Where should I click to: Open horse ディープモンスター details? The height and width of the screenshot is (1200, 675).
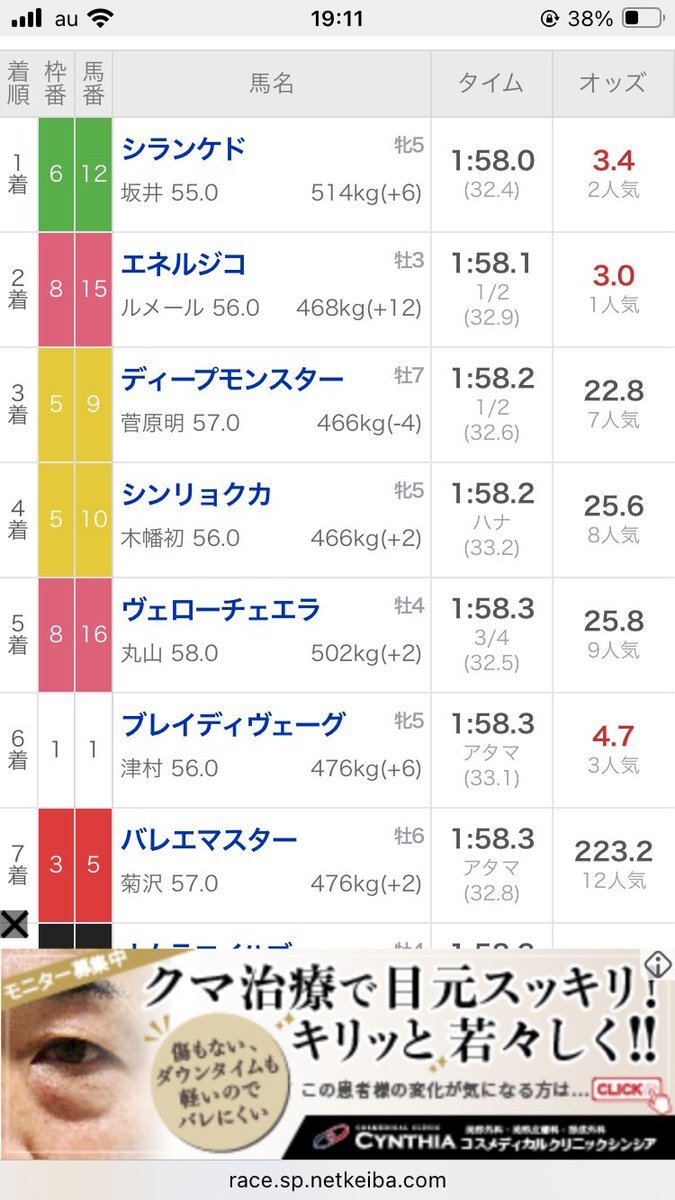pos(232,379)
